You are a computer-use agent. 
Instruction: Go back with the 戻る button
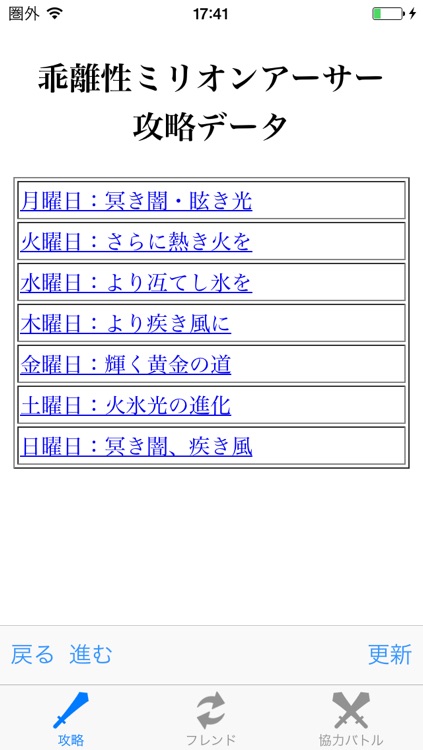33,654
